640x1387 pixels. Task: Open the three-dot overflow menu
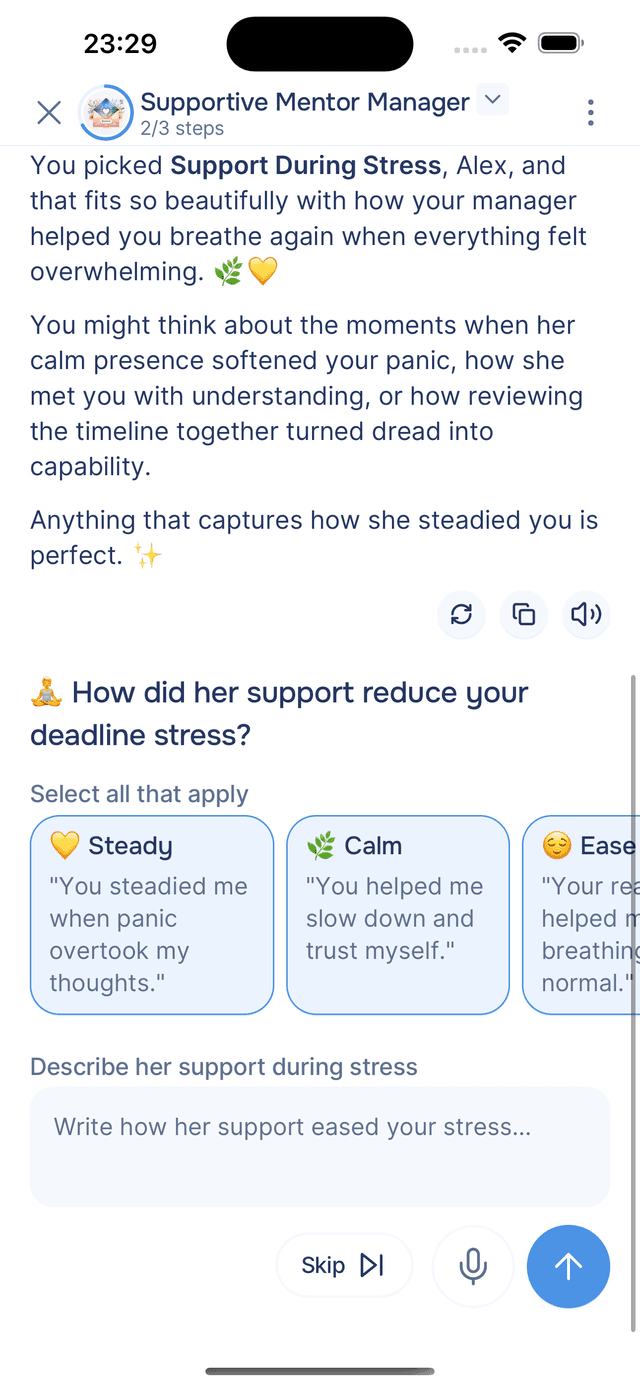591,112
